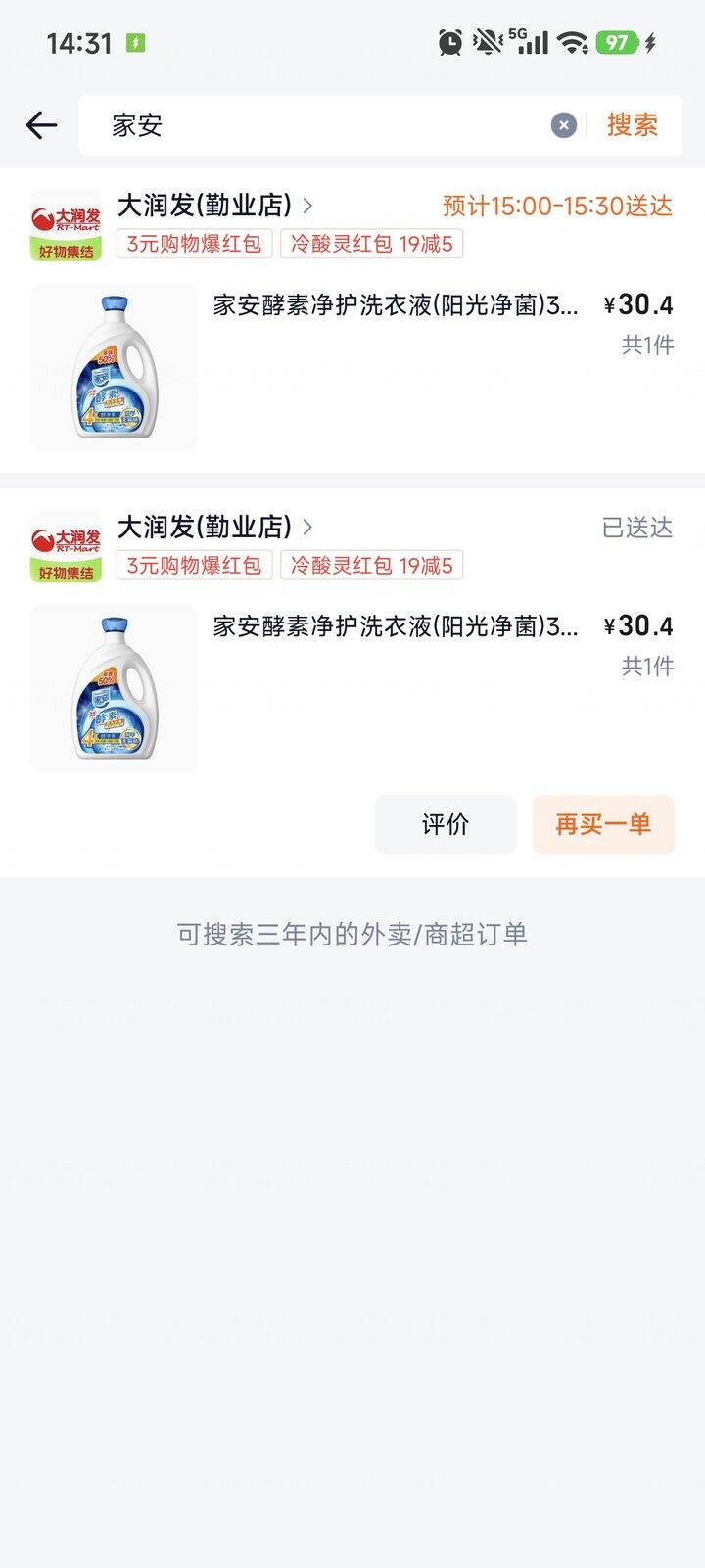Select the 冷酸灵红包 19减5 tag on first order

(x=372, y=245)
